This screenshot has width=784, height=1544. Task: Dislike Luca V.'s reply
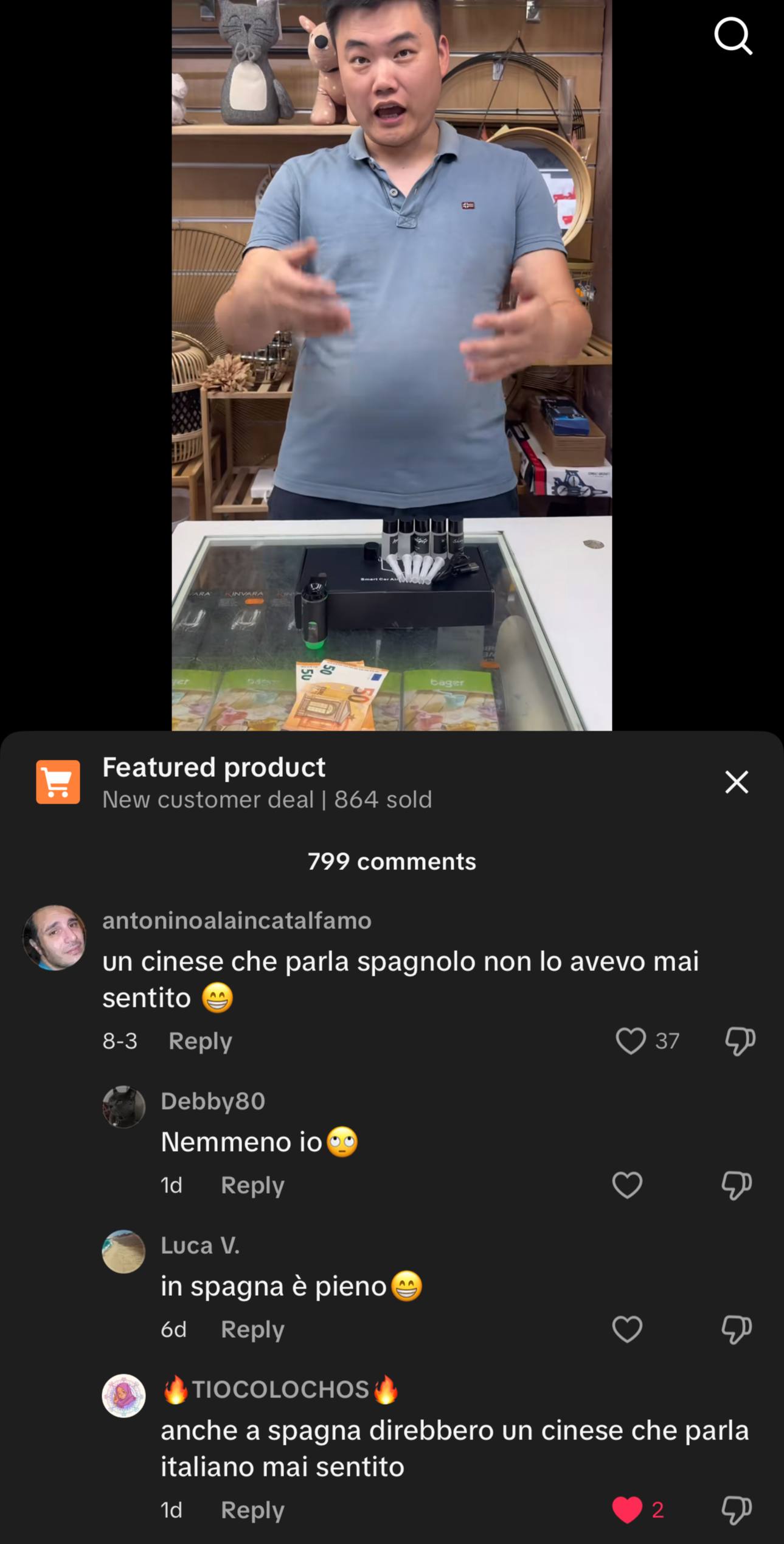click(x=737, y=1329)
